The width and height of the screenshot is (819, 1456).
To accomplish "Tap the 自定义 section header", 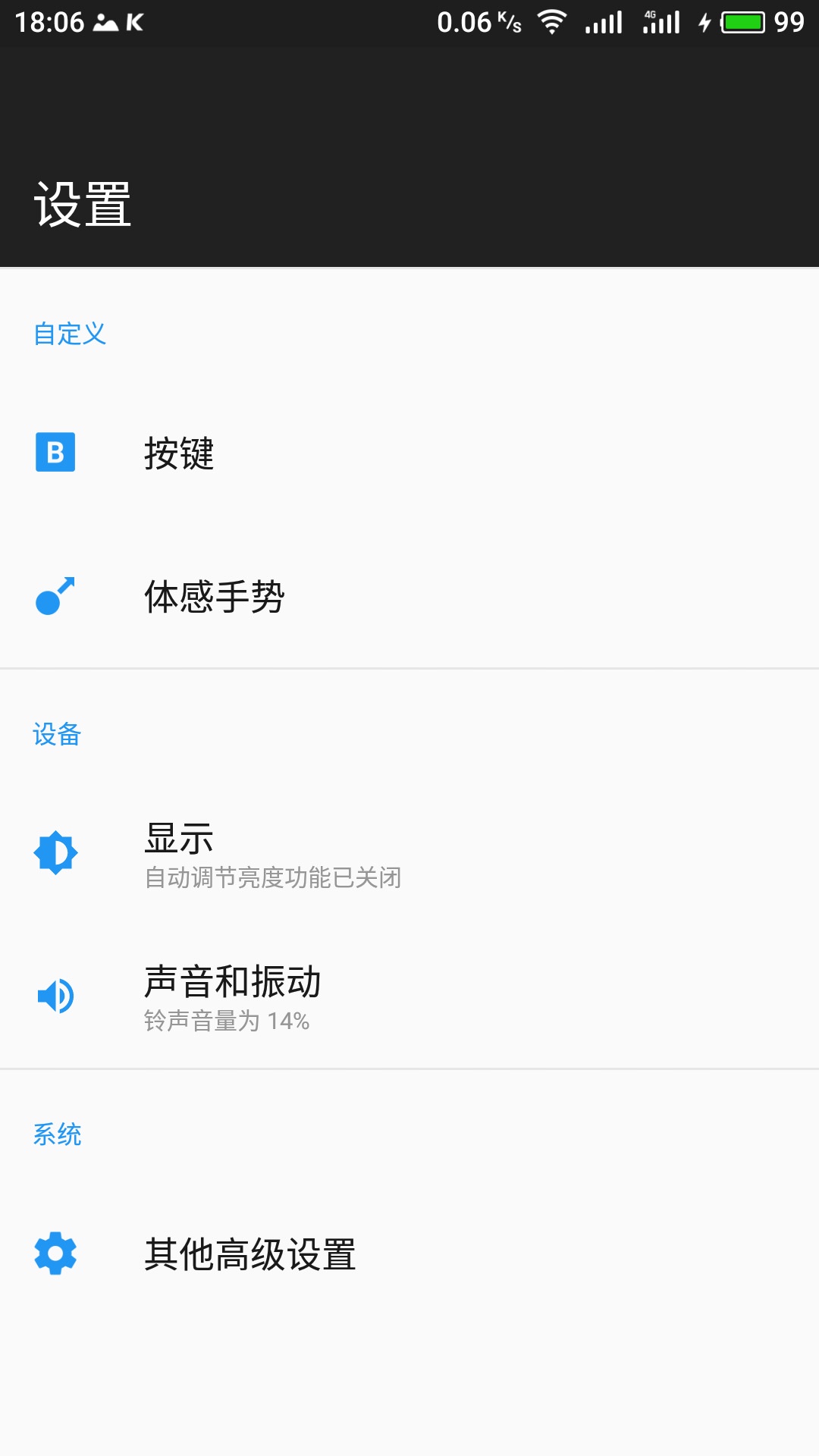I will coord(69,334).
